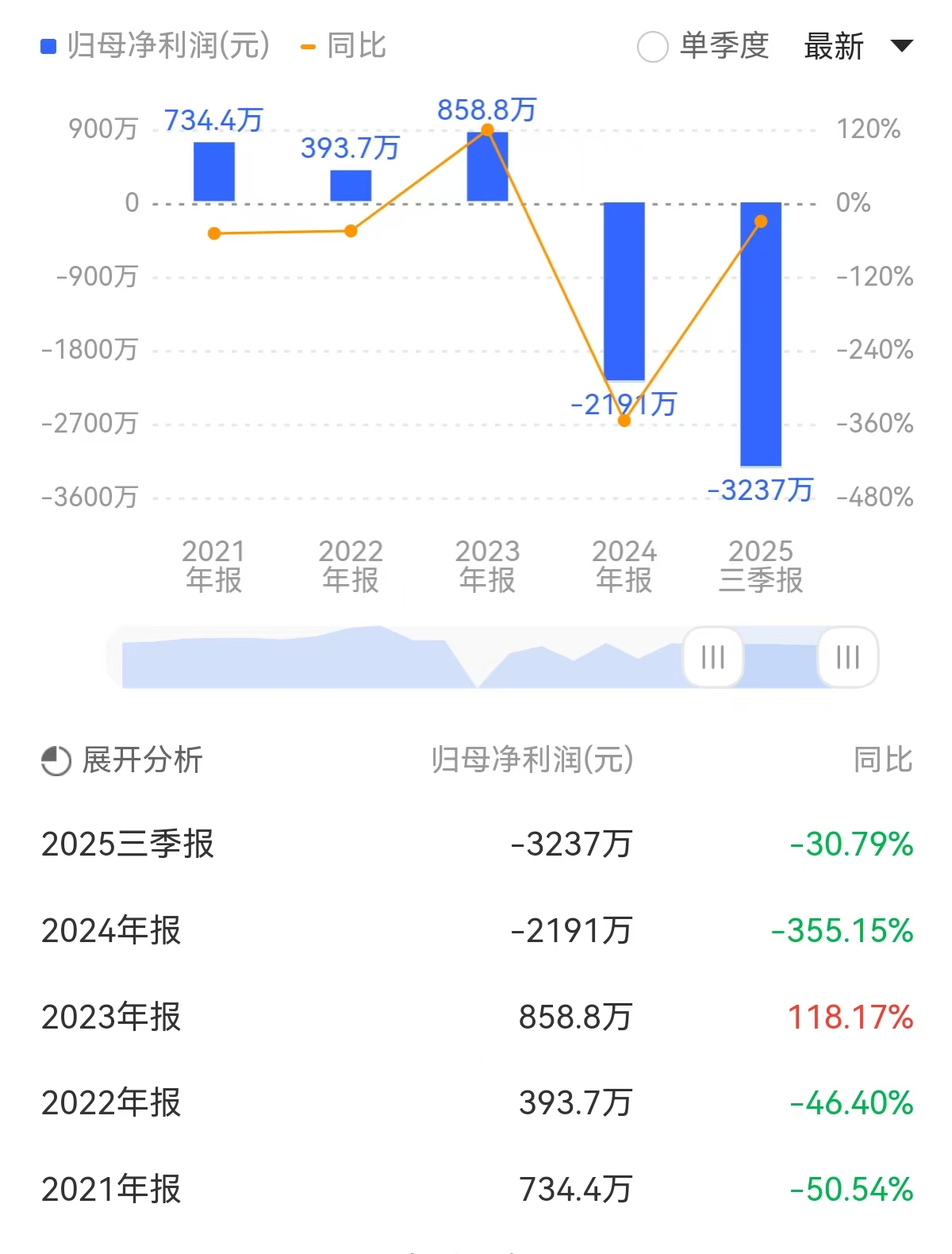
Task: Toggle 归母净利润(元) legend series
Action: tap(155, 46)
